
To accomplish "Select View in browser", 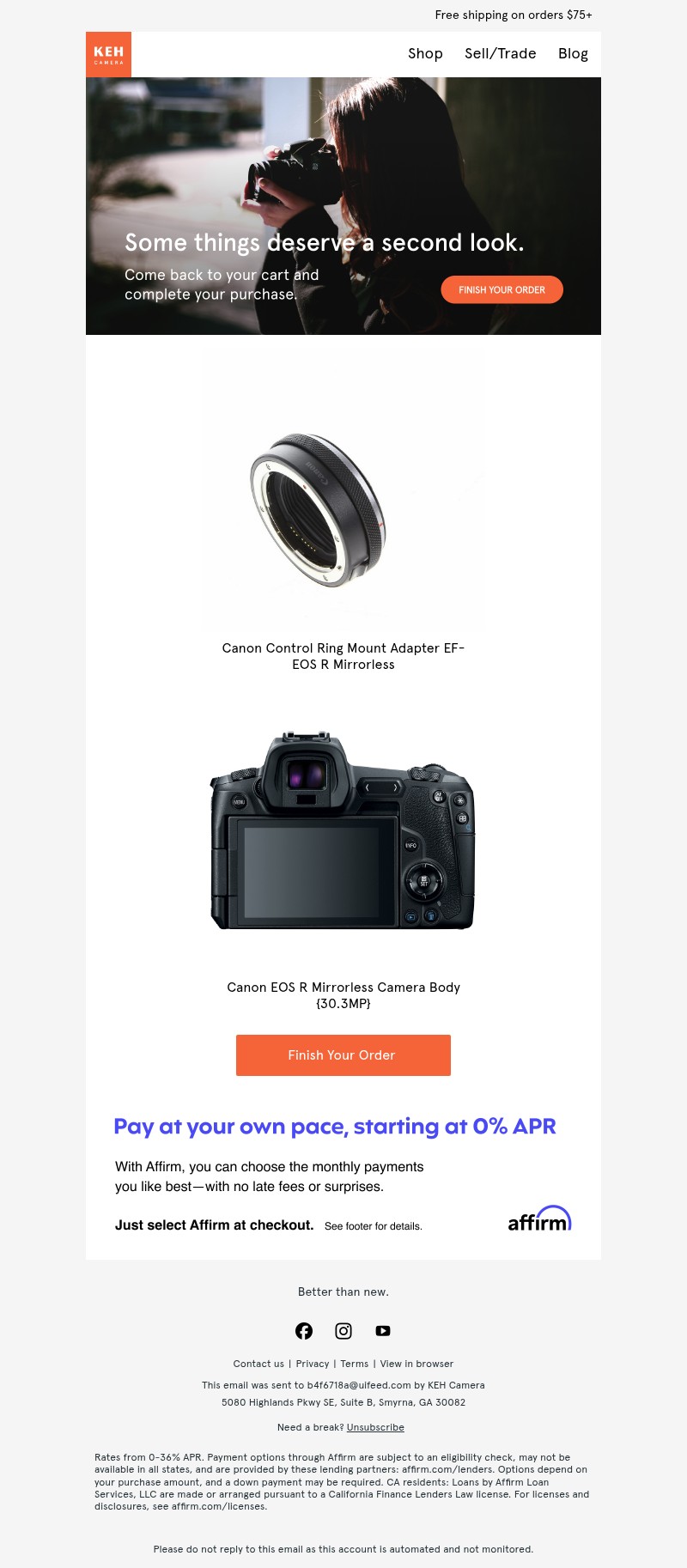I will [x=416, y=1364].
